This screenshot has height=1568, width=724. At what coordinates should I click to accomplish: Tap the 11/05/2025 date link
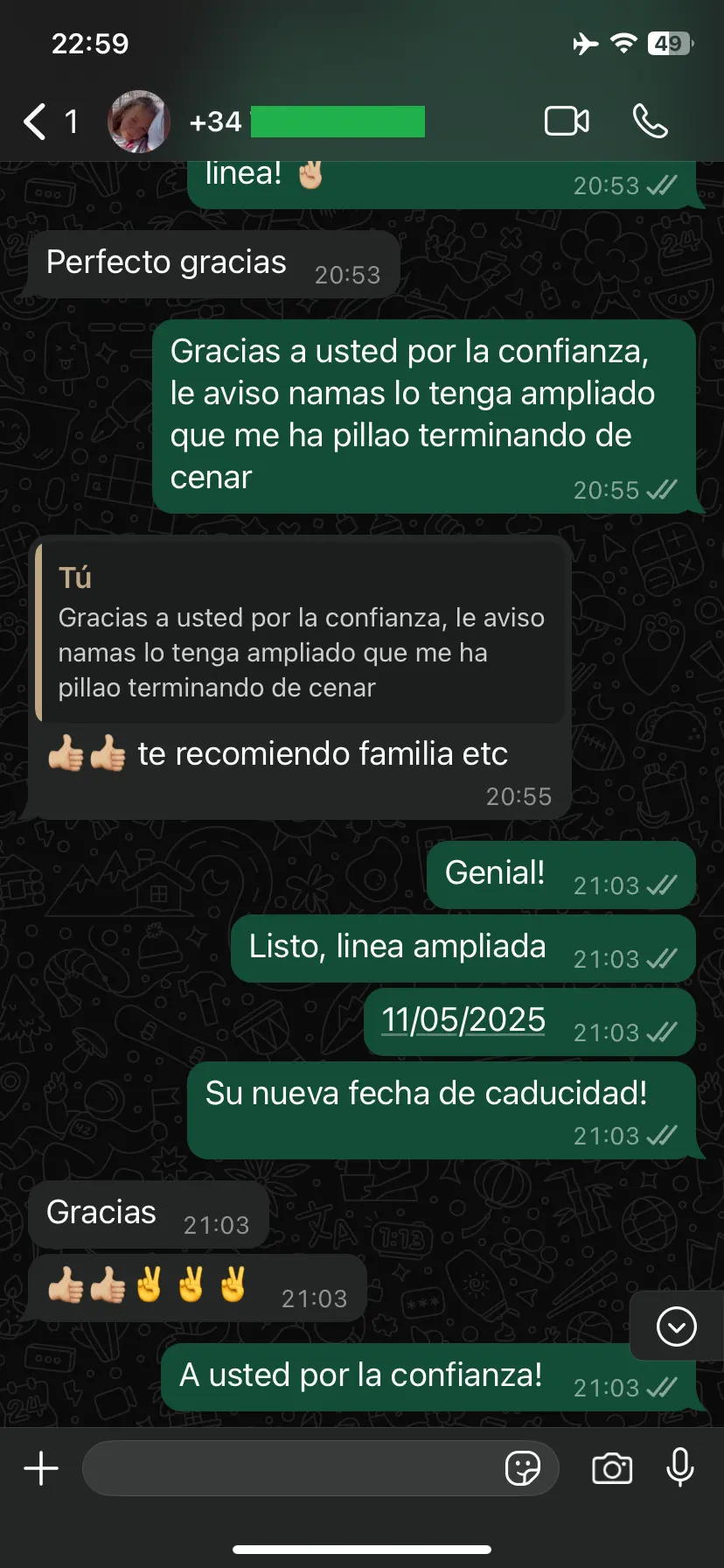(463, 1019)
